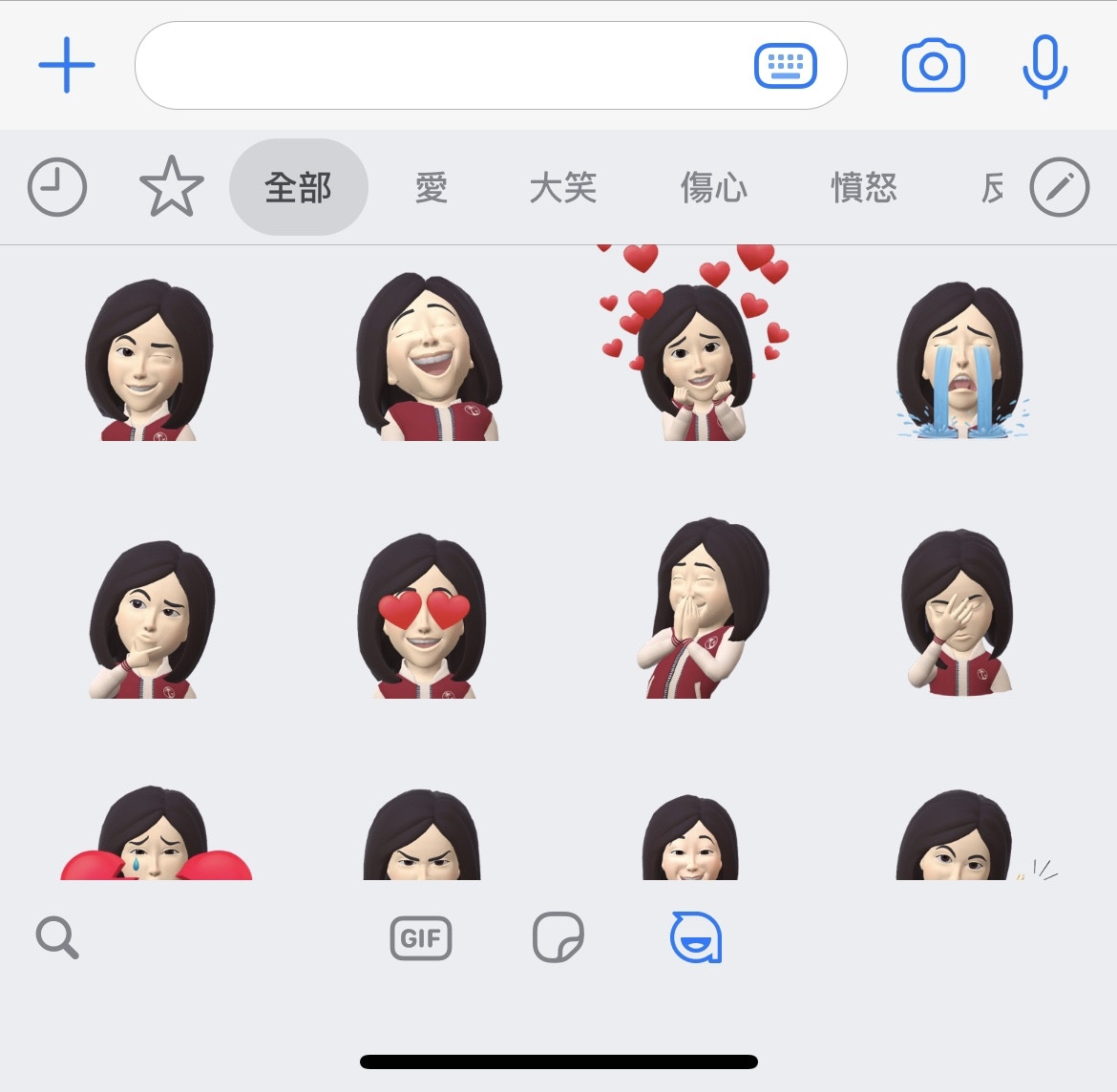
Task: Switch back to the keyboard
Action: pyautogui.click(x=785, y=66)
